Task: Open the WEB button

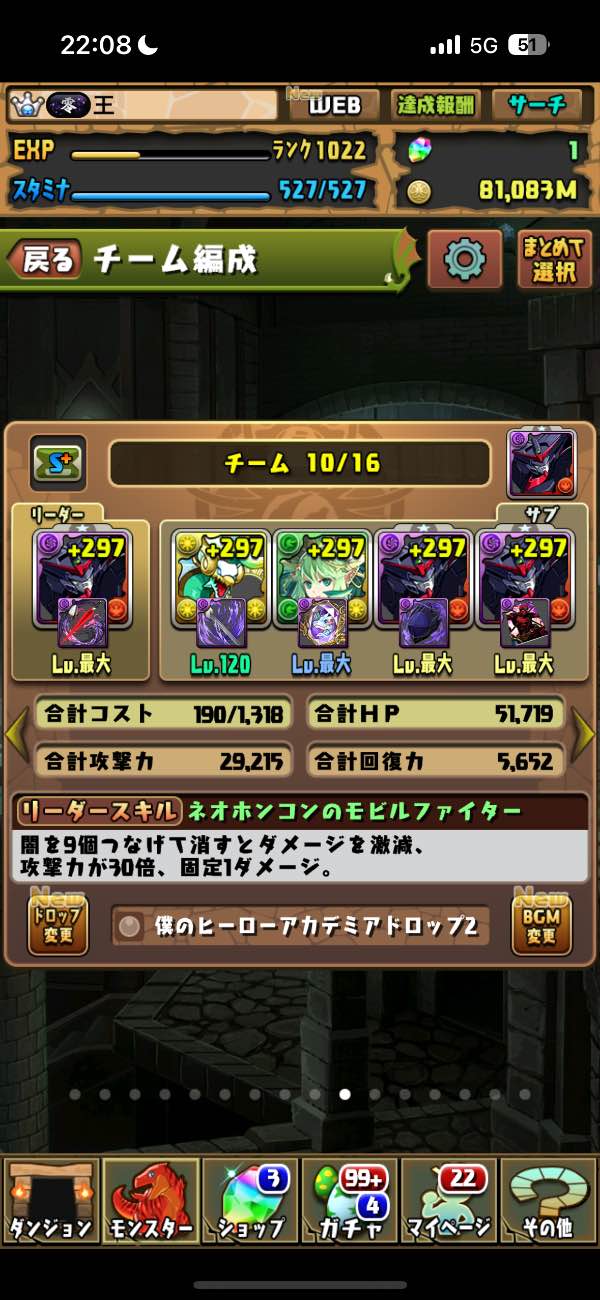Action: [x=333, y=105]
